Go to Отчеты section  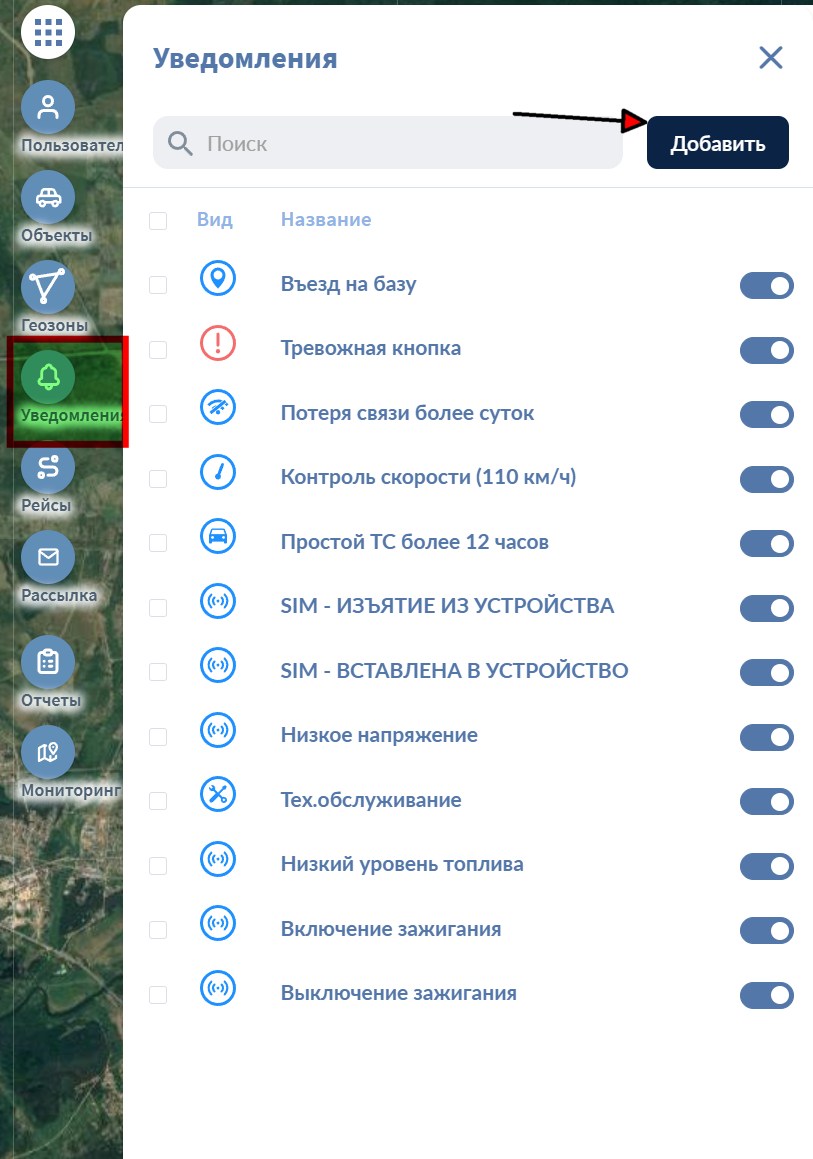tap(48, 662)
